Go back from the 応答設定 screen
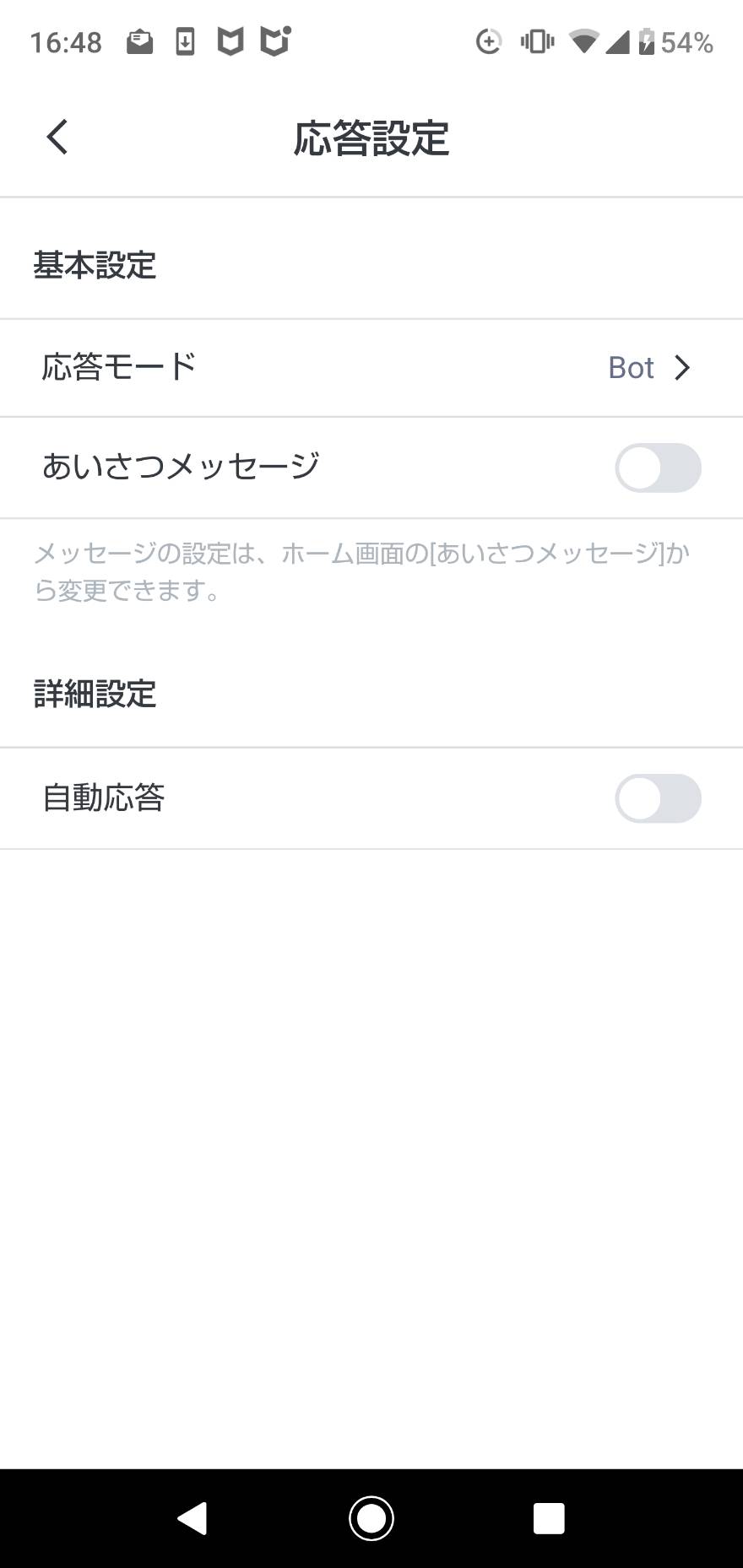The width and height of the screenshot is (743, 1568). click(x=57, y=137)
